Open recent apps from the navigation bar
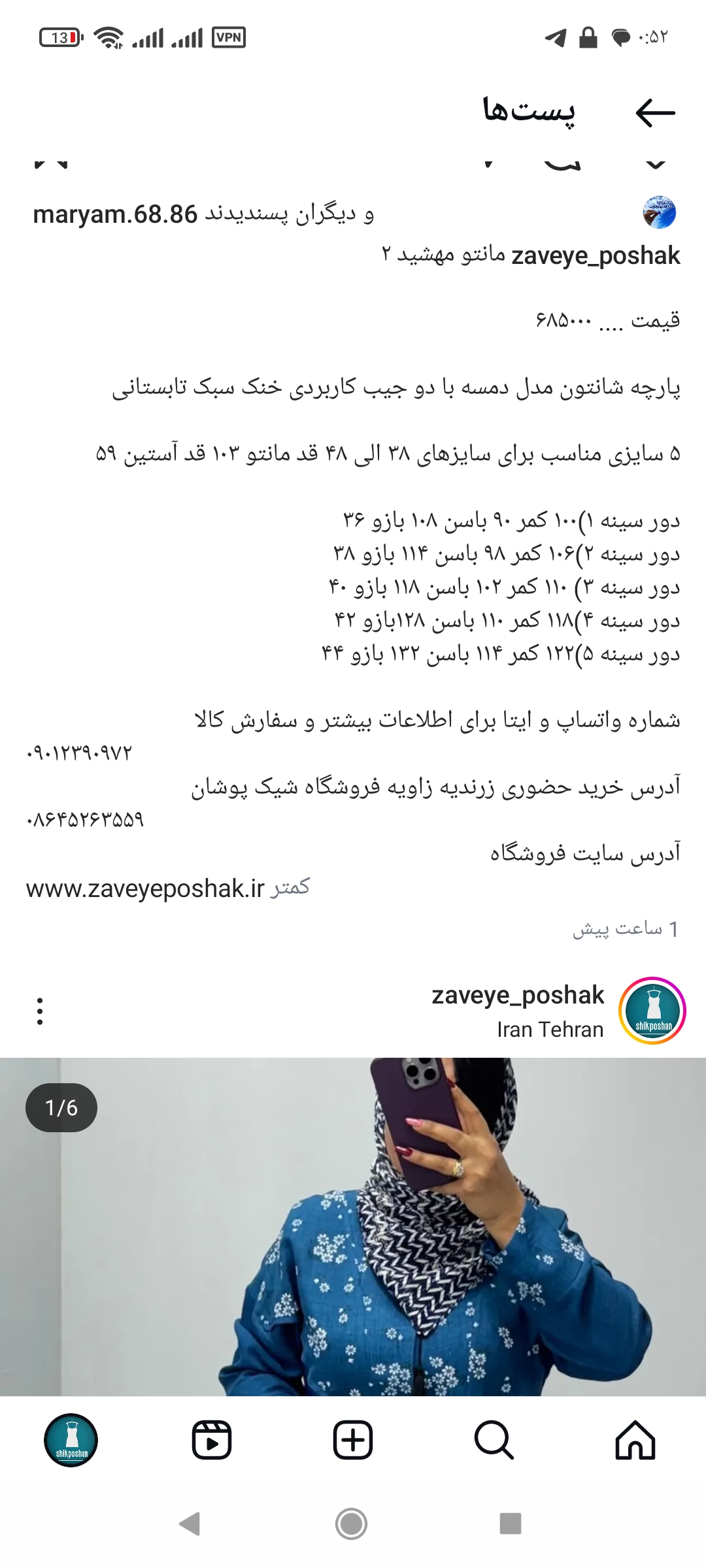The image size is (706, 1568). pos(511,1524)
